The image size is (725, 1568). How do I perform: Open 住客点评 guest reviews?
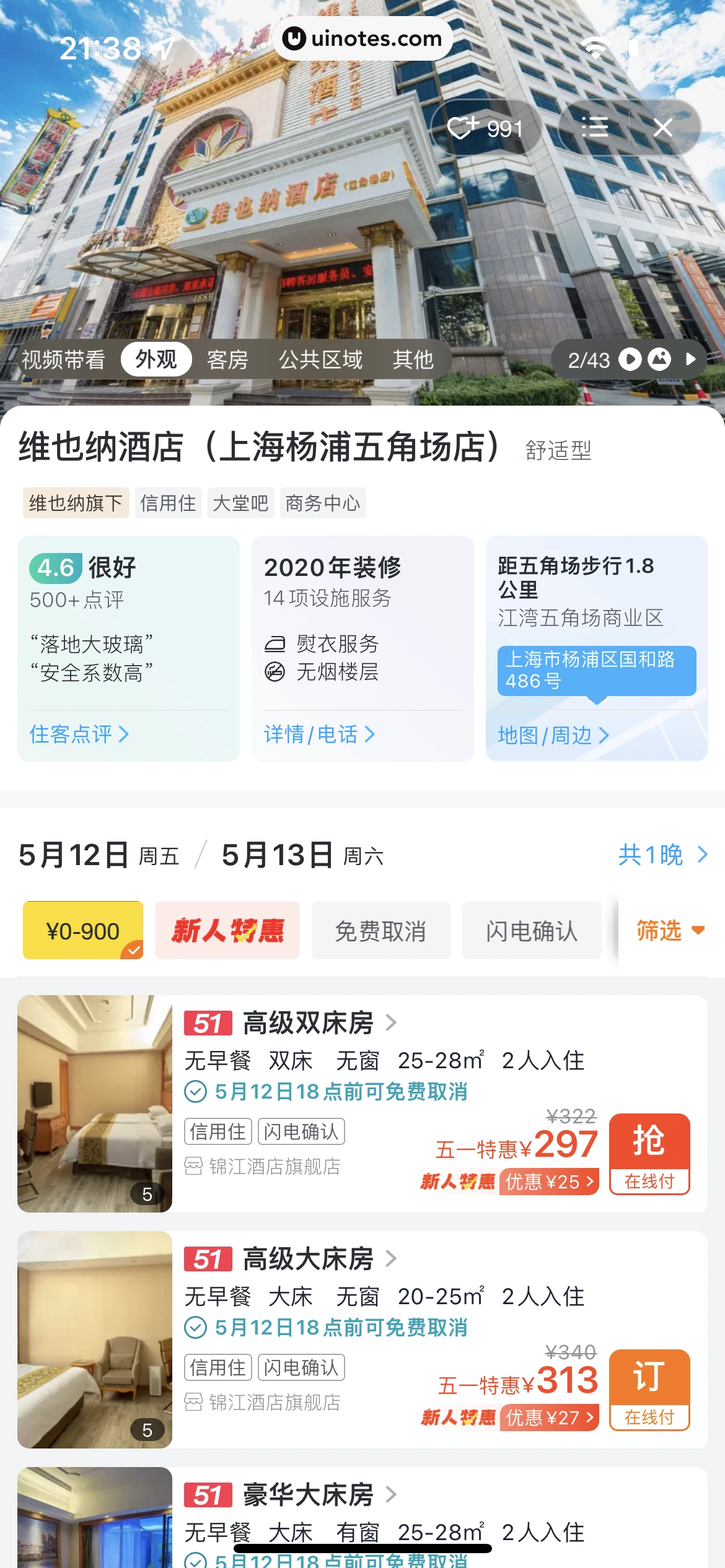coord(79,734)
